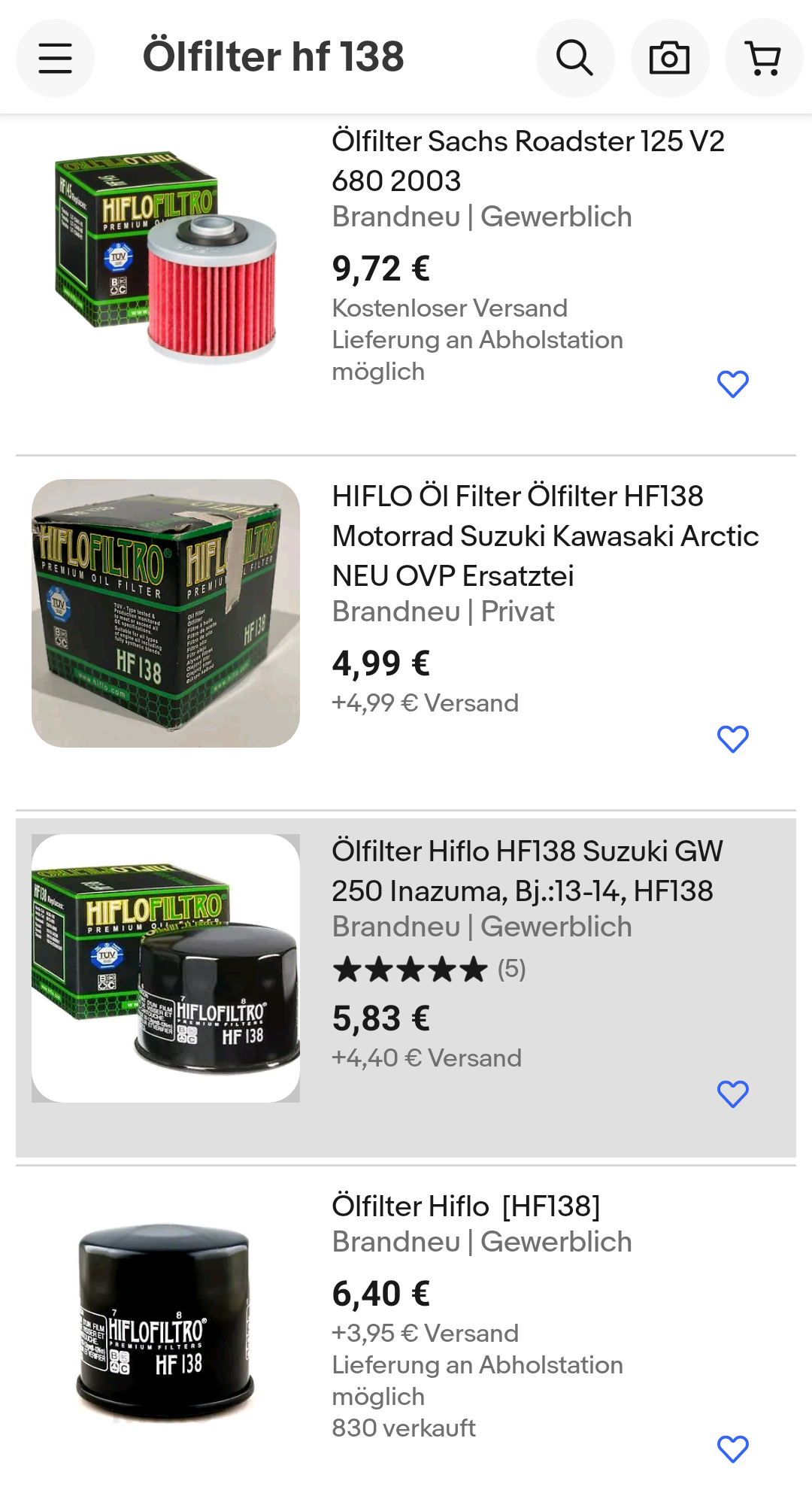Save the 4,99 € HIFLO listing to watchlist

(x=732, y=739)
